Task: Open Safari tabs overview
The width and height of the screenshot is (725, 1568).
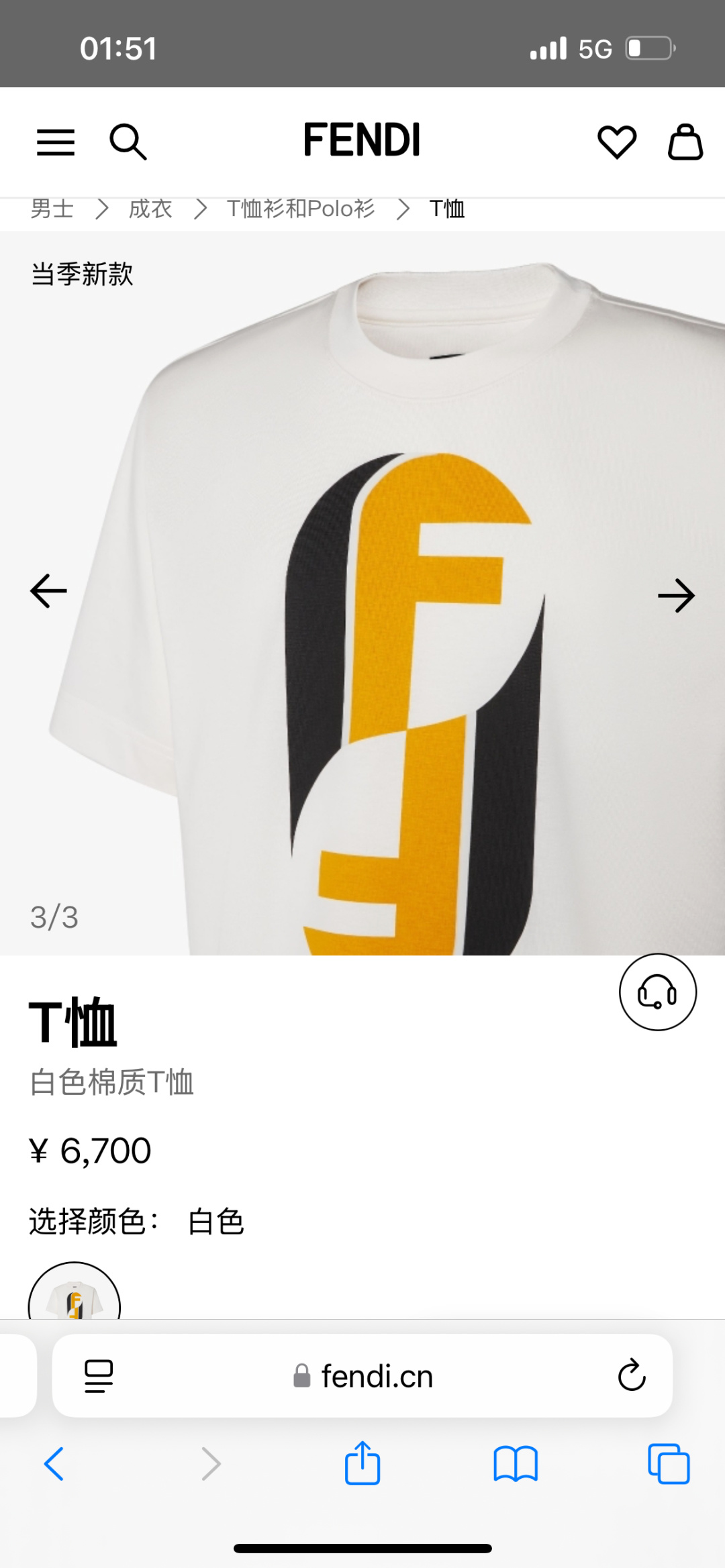Action: tap(668, 1463)
